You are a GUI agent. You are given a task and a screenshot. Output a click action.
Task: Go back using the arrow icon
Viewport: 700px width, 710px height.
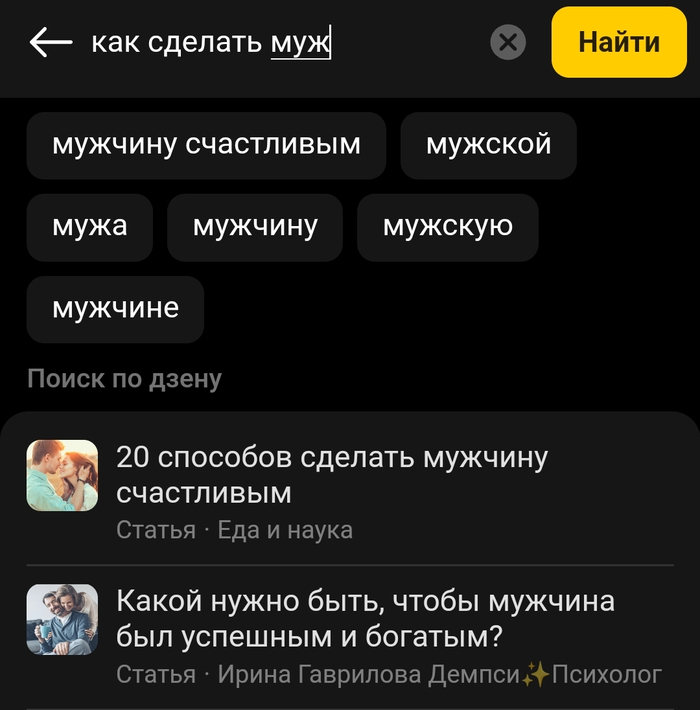click(x=51, y=43)
